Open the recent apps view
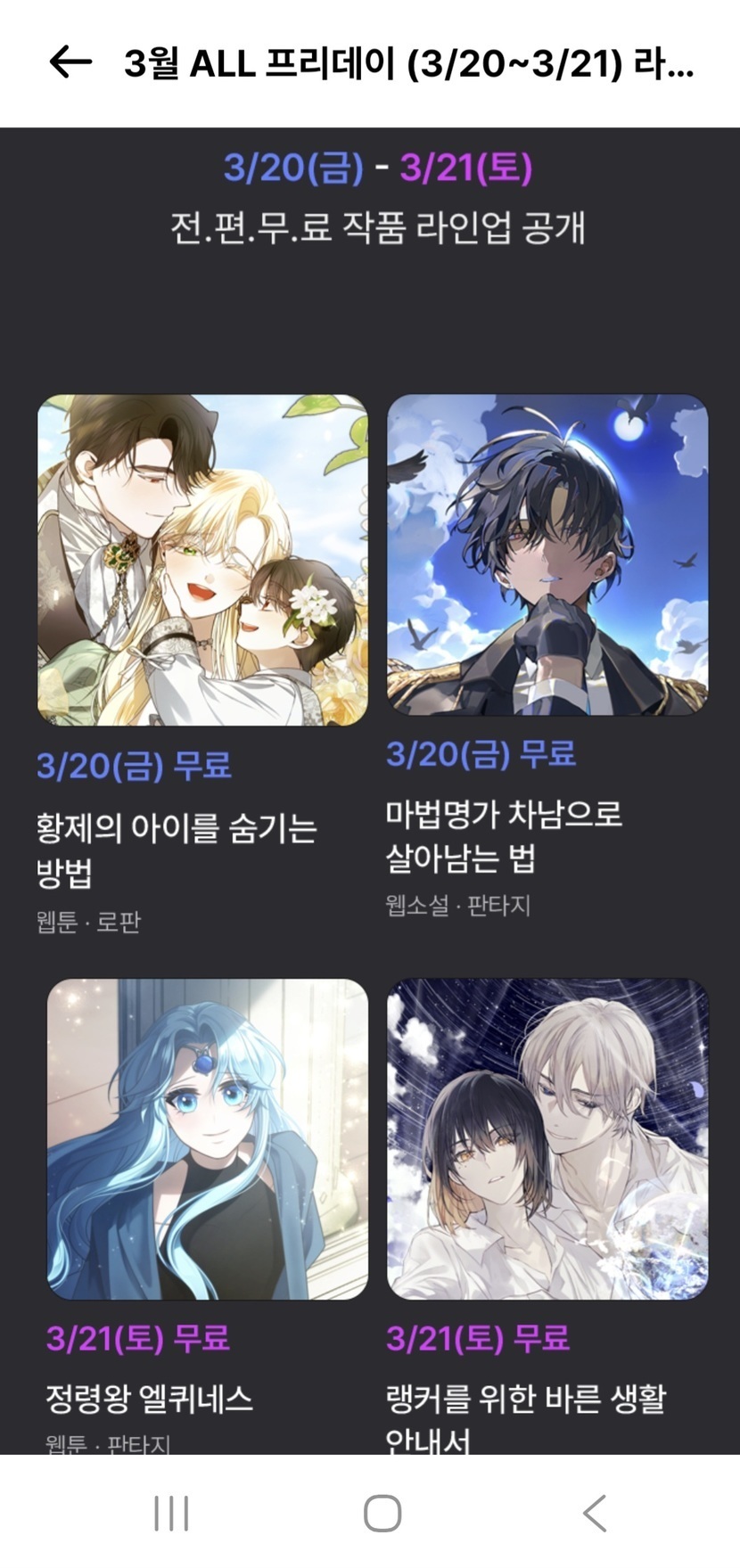 tap(171, 1513)
